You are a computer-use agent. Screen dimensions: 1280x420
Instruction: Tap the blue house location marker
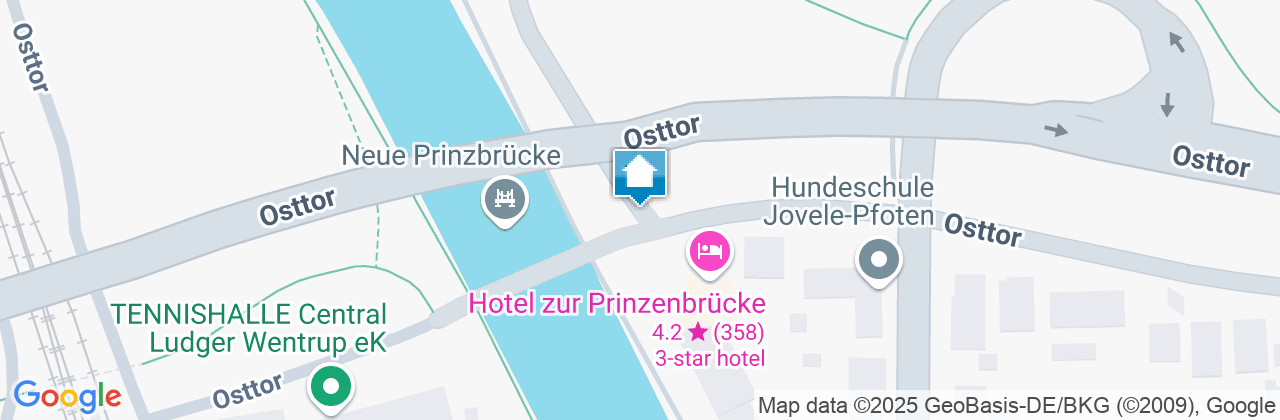(640, 175)
